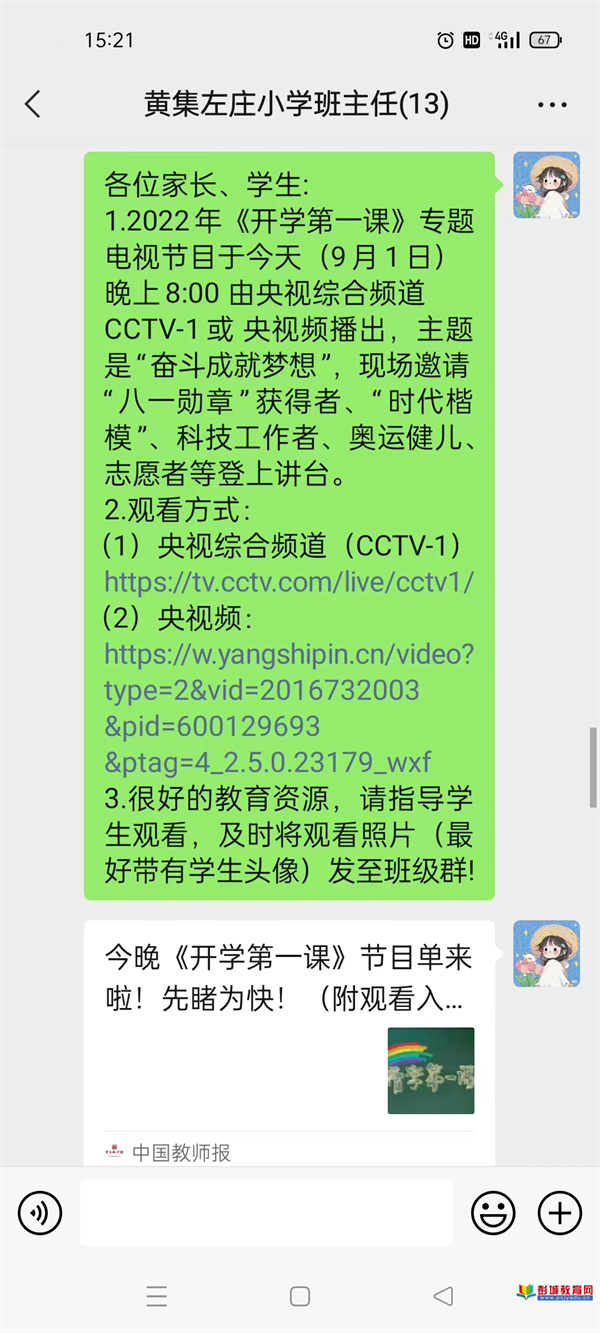
Task: Open the shared 《开学第一课》 article card
Action: click(x=289, y=1040)
